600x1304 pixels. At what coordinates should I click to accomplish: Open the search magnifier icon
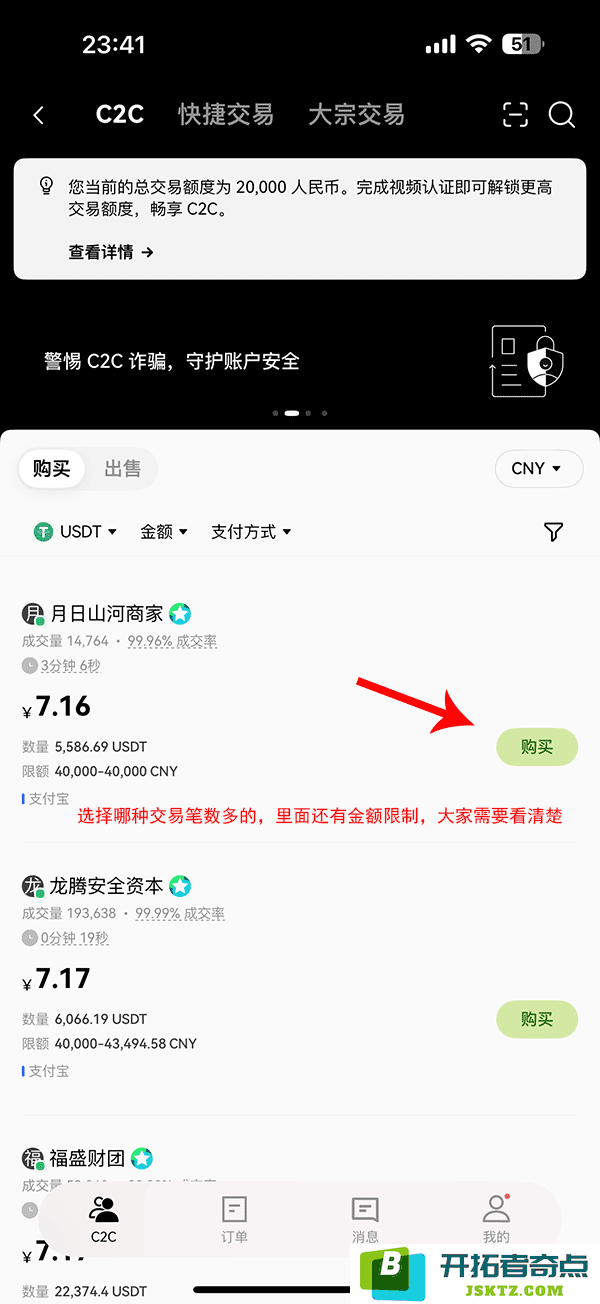562,115
